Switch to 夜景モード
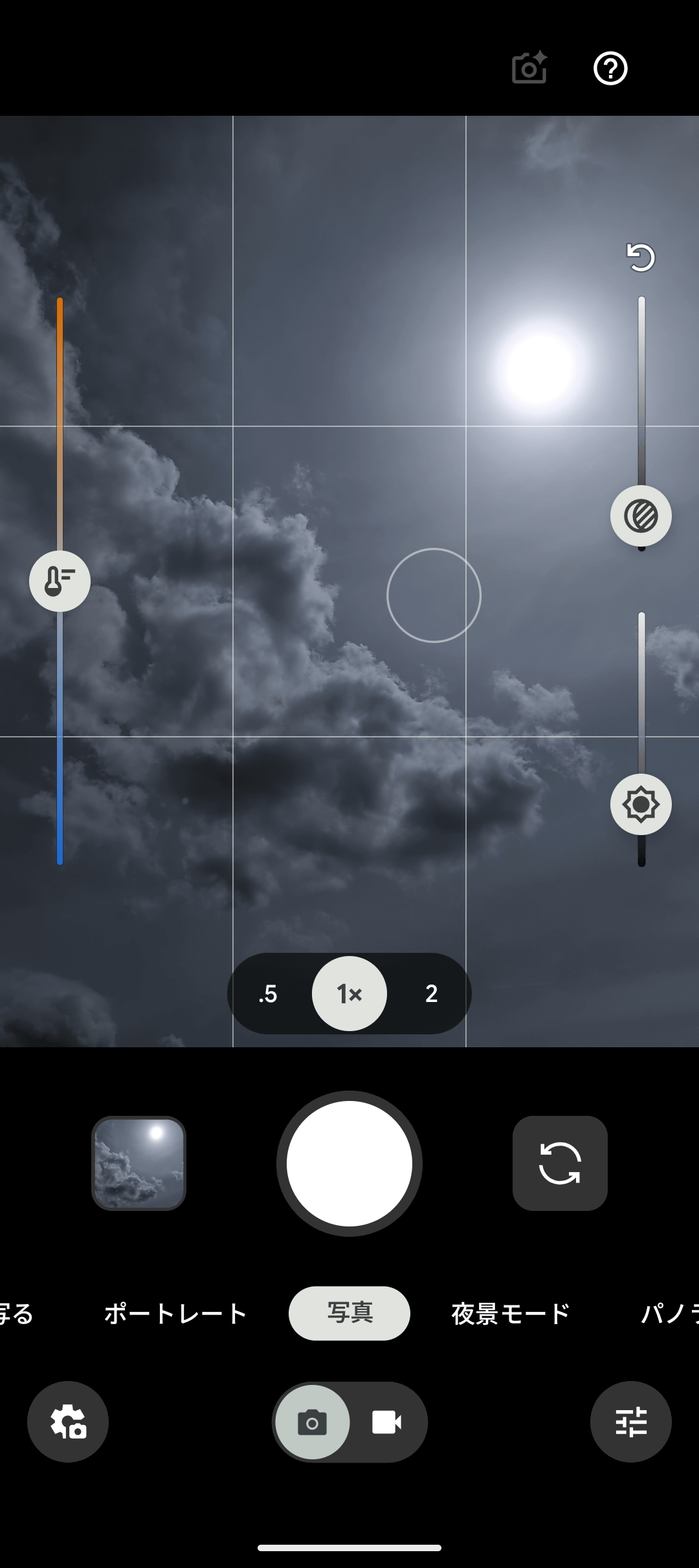The image size is (699, 1568). pos(511,1314)
